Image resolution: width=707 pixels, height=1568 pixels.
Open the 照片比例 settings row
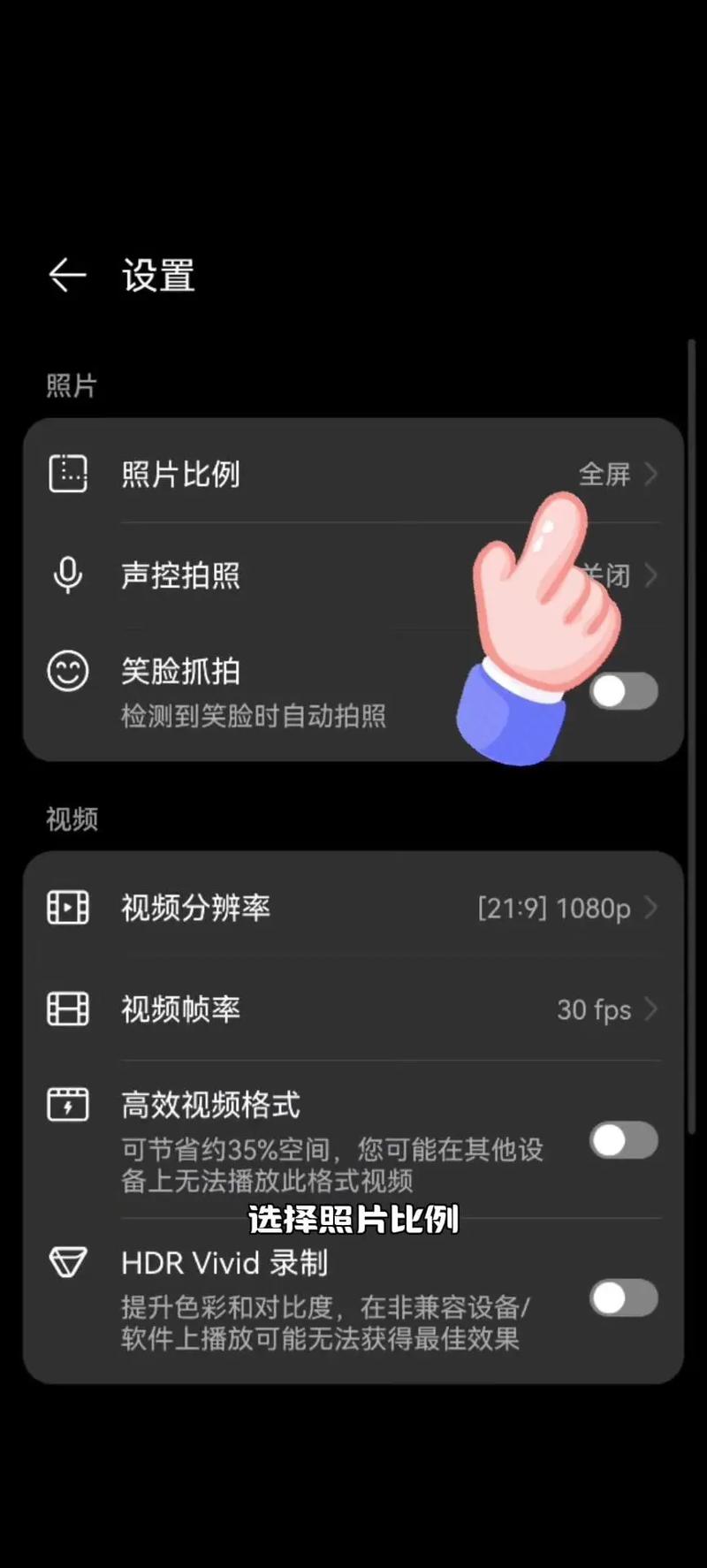[180, 474]
